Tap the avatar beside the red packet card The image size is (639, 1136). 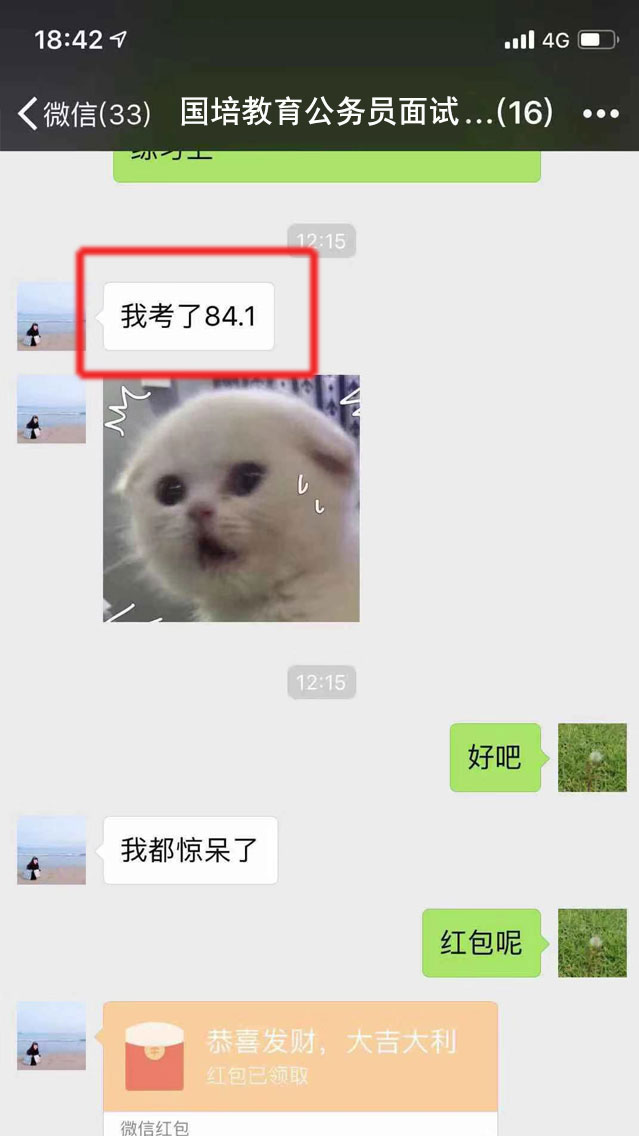51,1036
